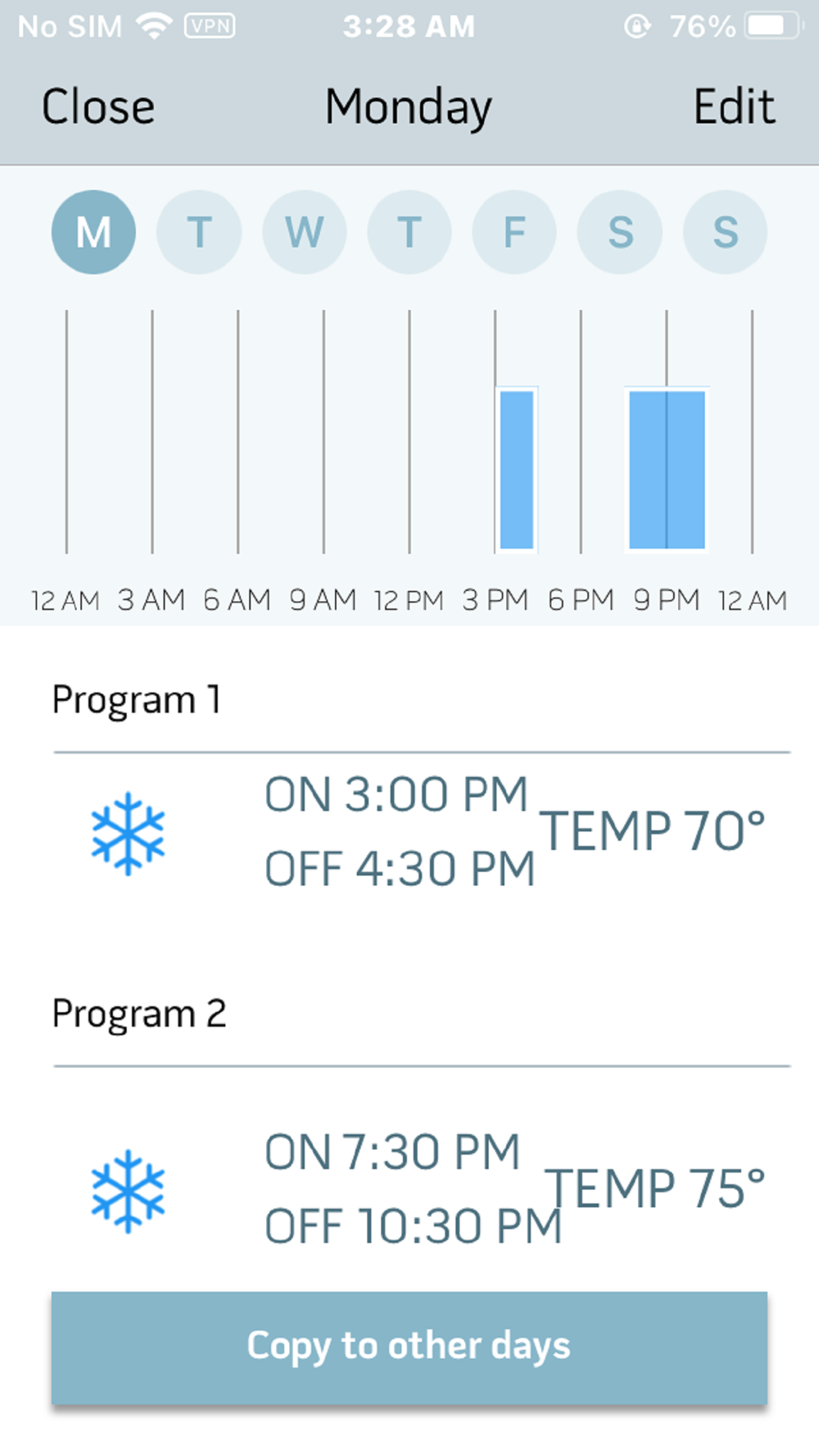Open Program 2 with TEMP 75°

pyautogui.click(x=422, y=1189)
